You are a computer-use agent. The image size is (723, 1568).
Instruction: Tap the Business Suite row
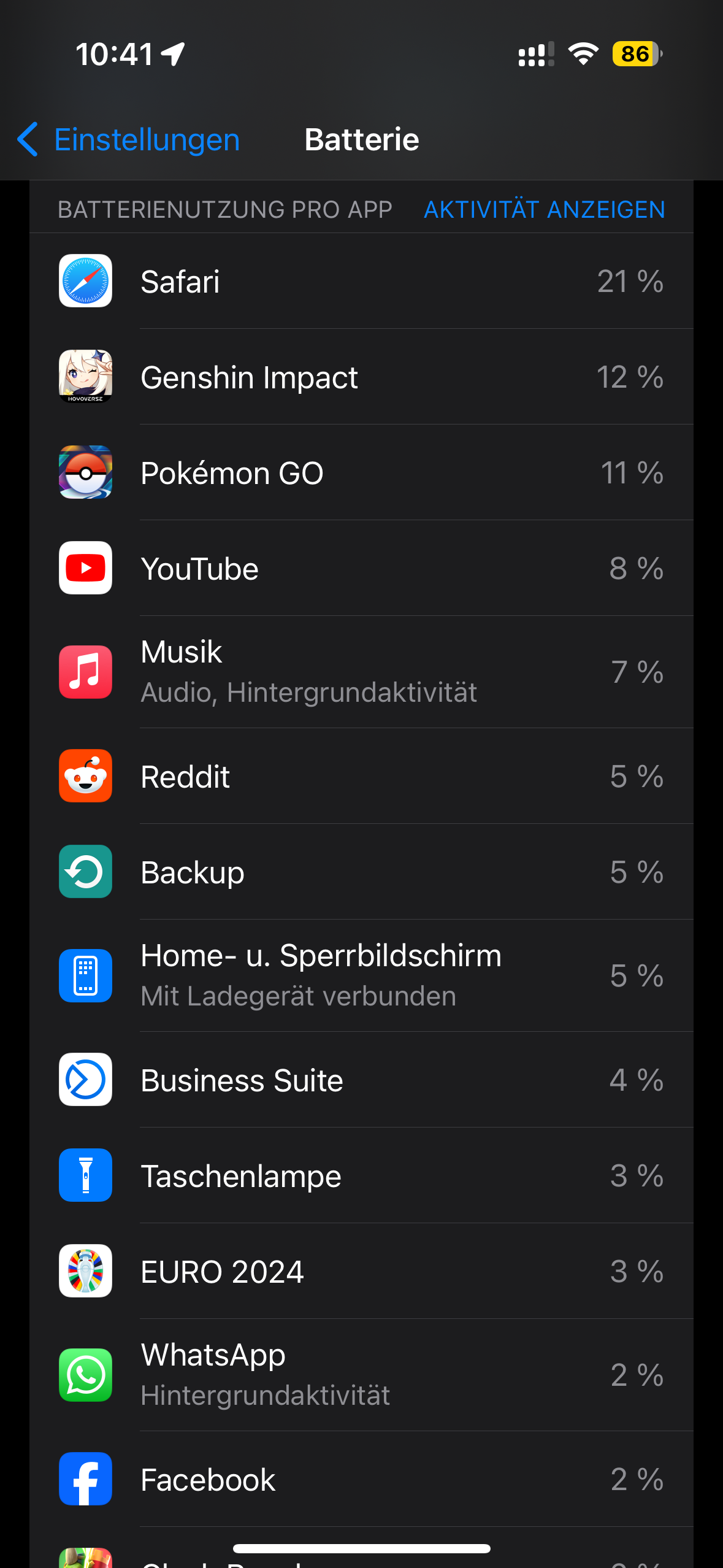pyautogui.click(x=361, y=1080)
